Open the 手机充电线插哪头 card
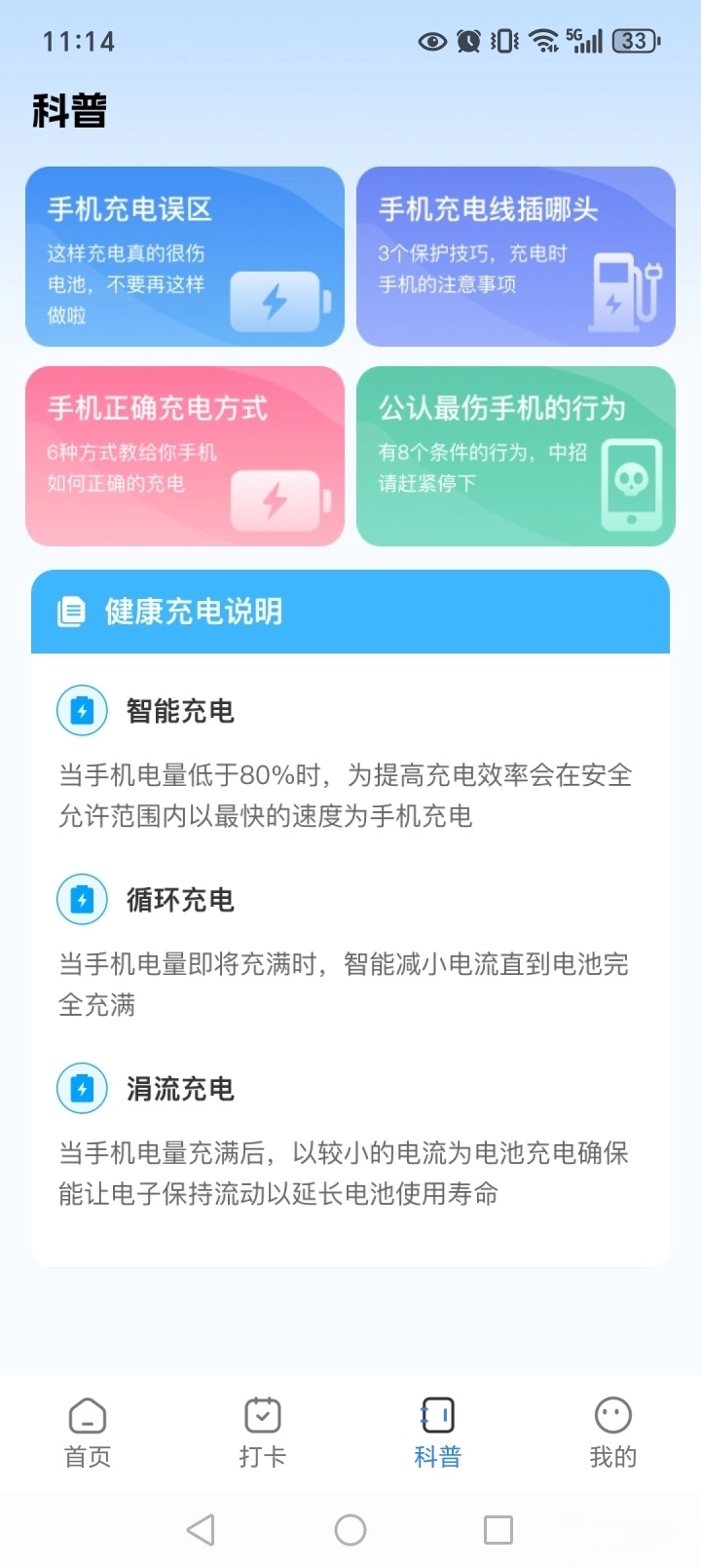Screen dimensions: 701x1568 coord(516,257)
